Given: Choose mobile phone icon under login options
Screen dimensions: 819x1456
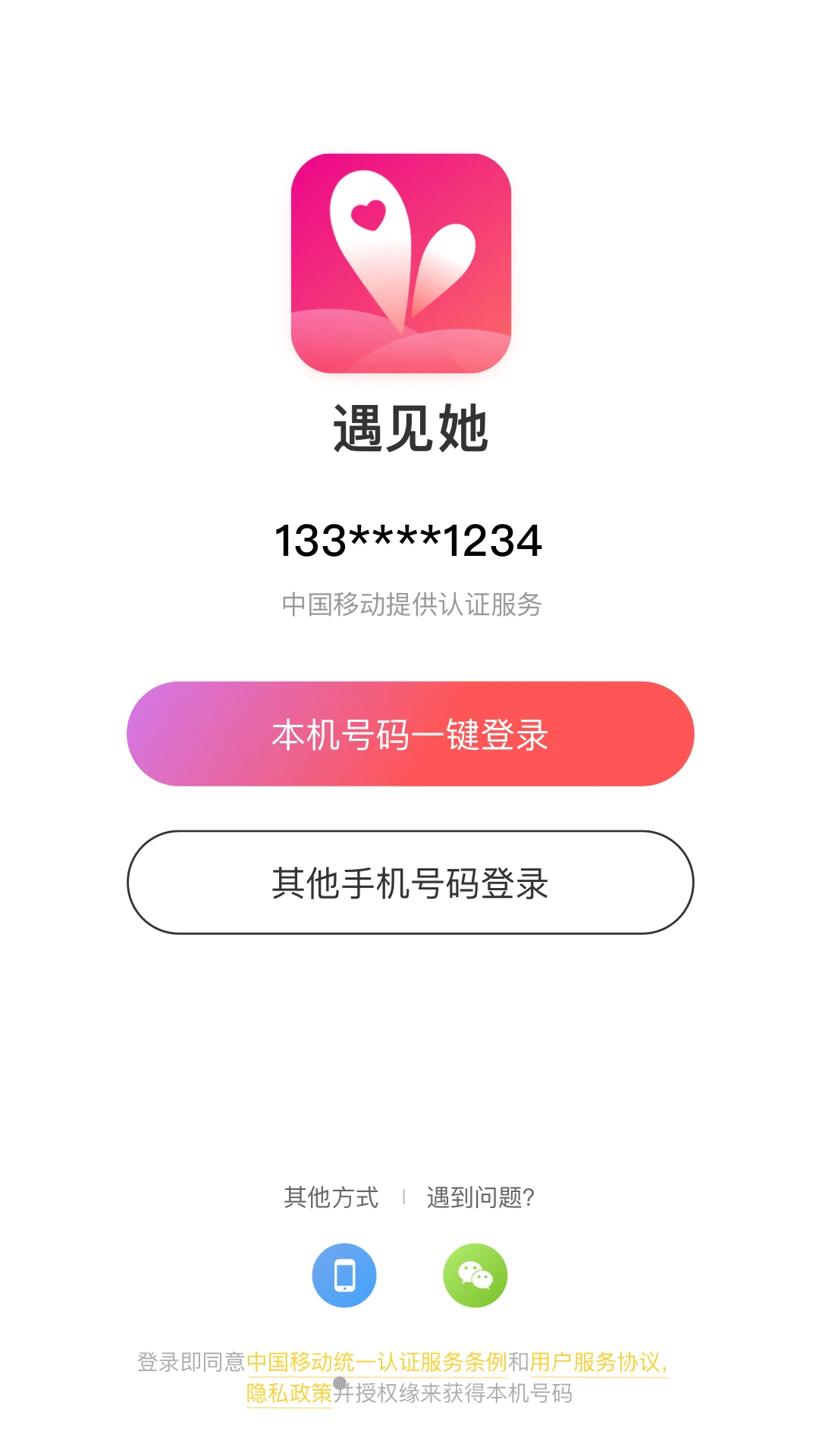Looking at the screenshot, I should point(343,1276).
